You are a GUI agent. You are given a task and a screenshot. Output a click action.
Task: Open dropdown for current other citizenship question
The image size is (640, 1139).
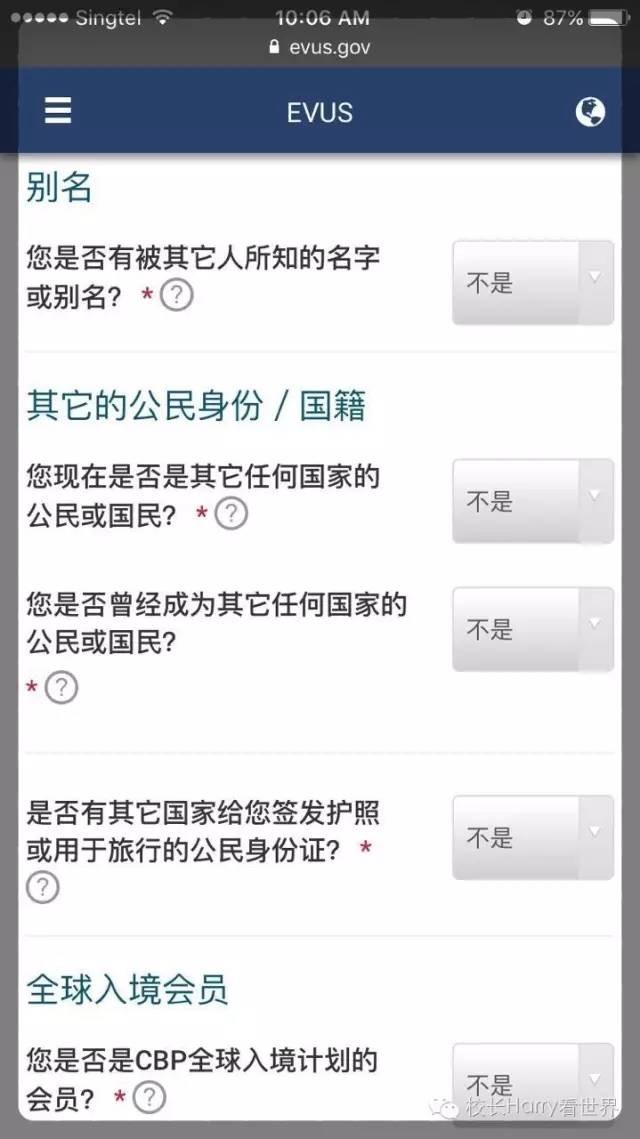[532, 501]
